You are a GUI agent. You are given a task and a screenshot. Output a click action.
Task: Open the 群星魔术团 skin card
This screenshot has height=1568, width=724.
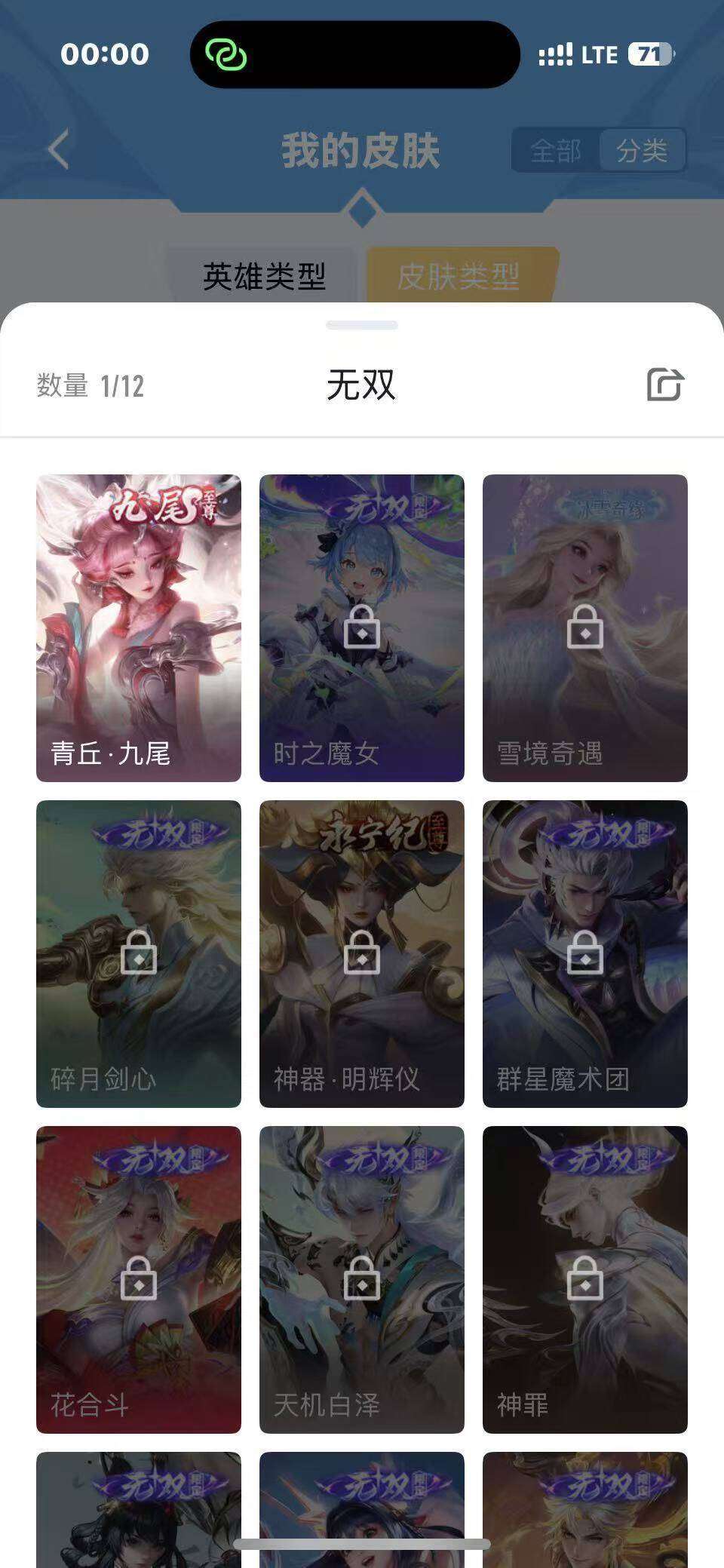[585, 953]
